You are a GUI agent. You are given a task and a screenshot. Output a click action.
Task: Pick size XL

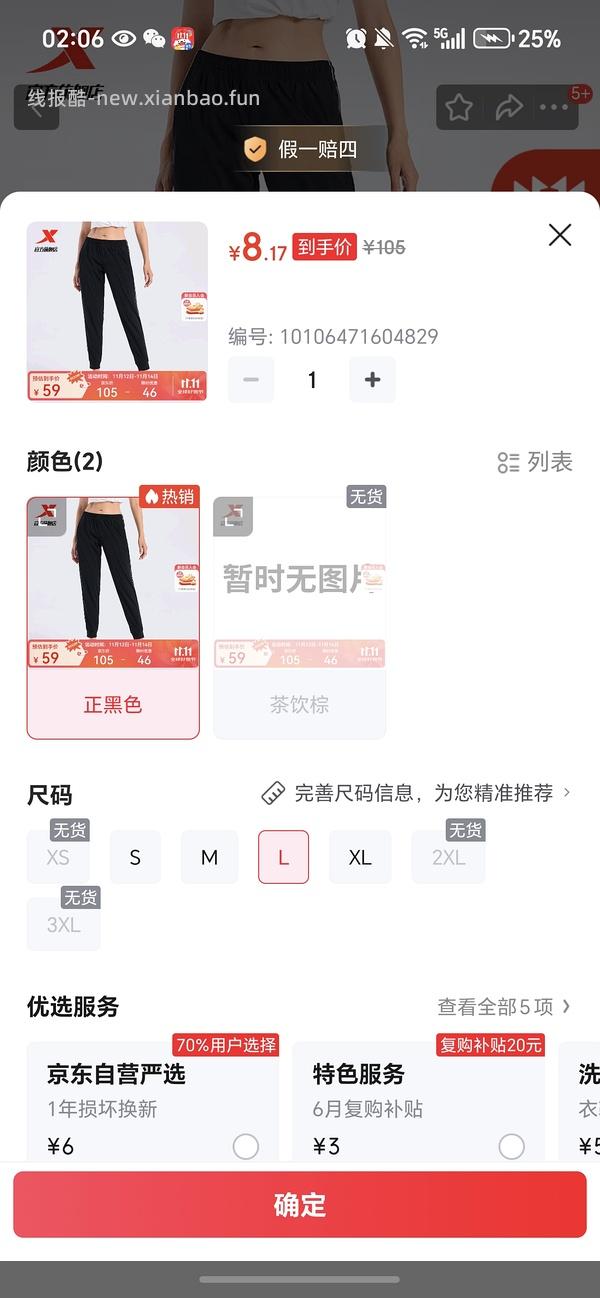click(x=360, y=857)
